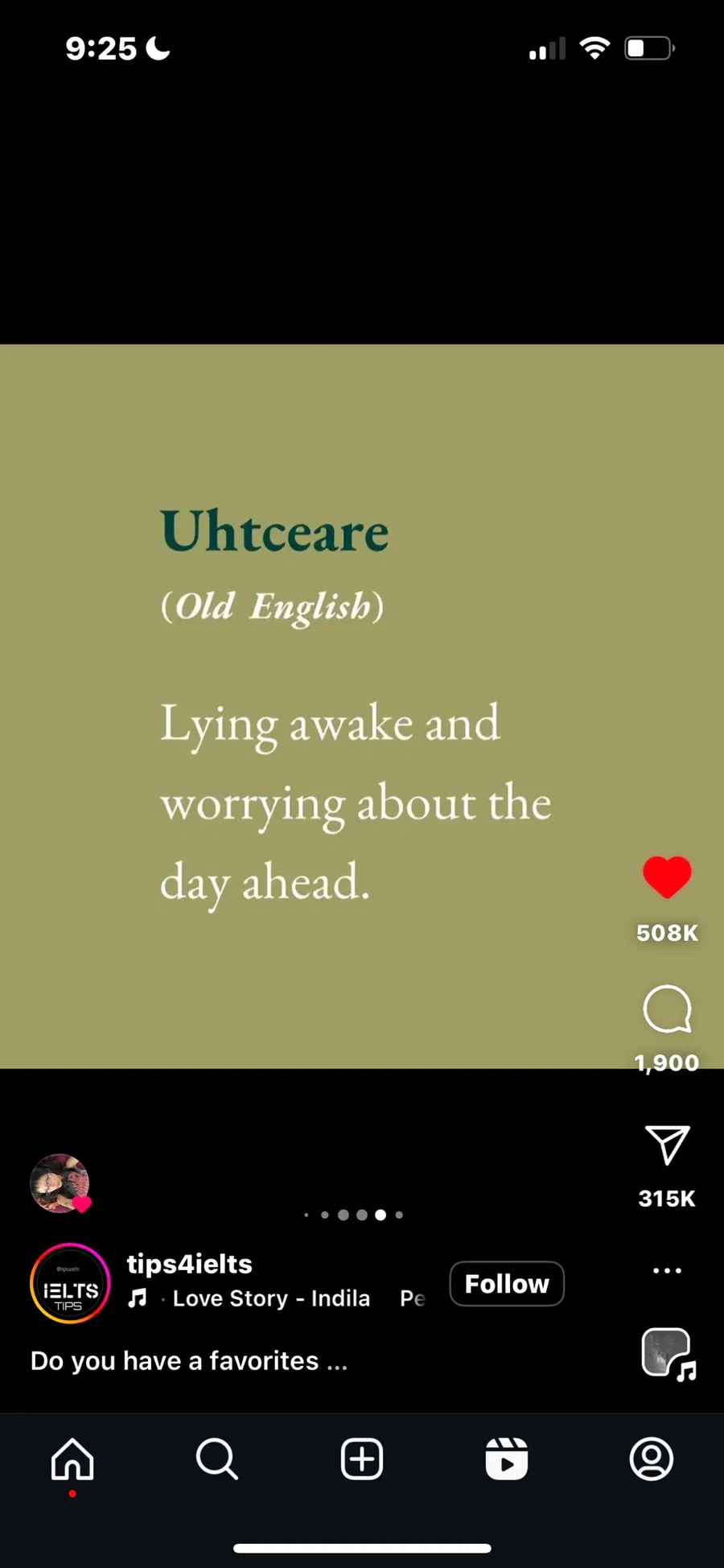Open tips4ielts profile picture
The image size is (724, 1568).
coord(70,1284)
